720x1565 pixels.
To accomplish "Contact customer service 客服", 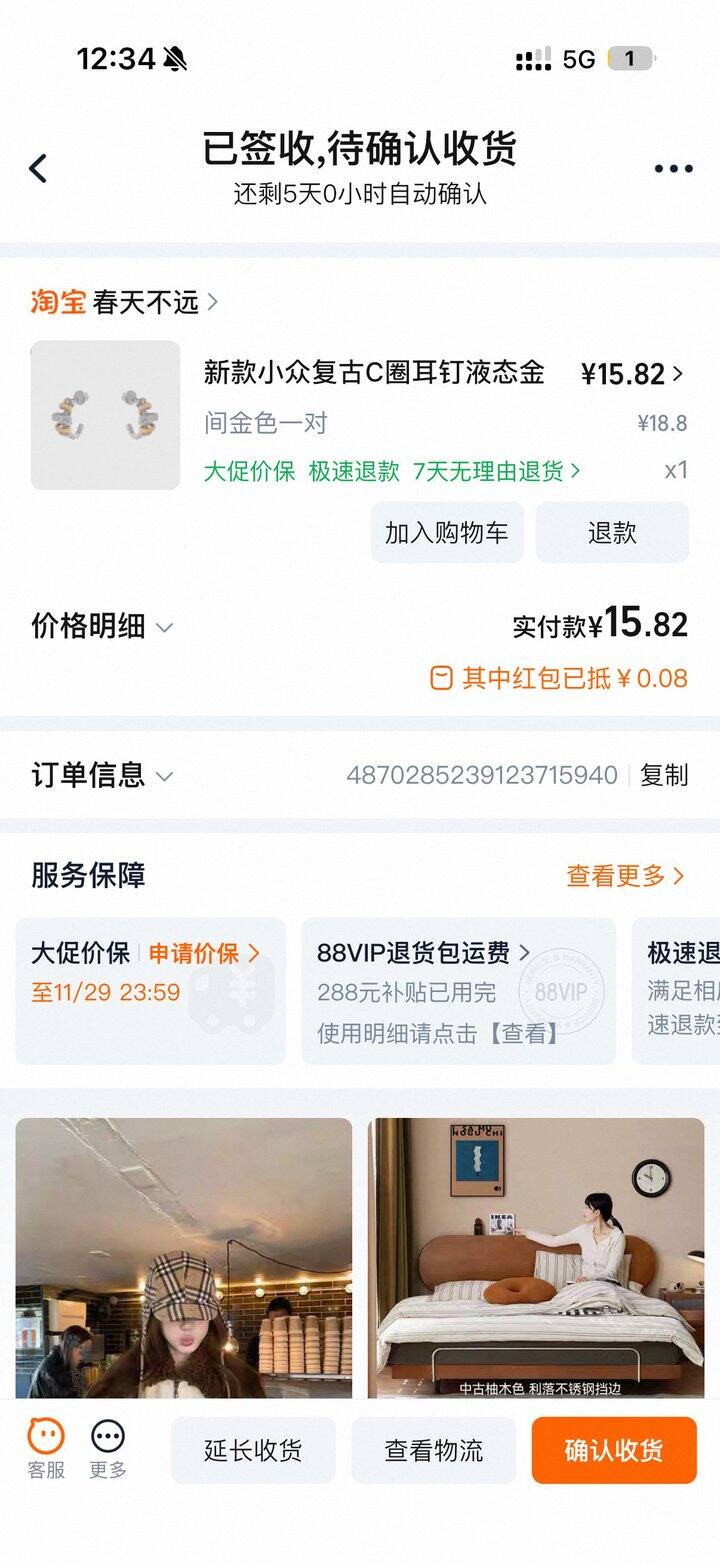I will (46, 1450).
